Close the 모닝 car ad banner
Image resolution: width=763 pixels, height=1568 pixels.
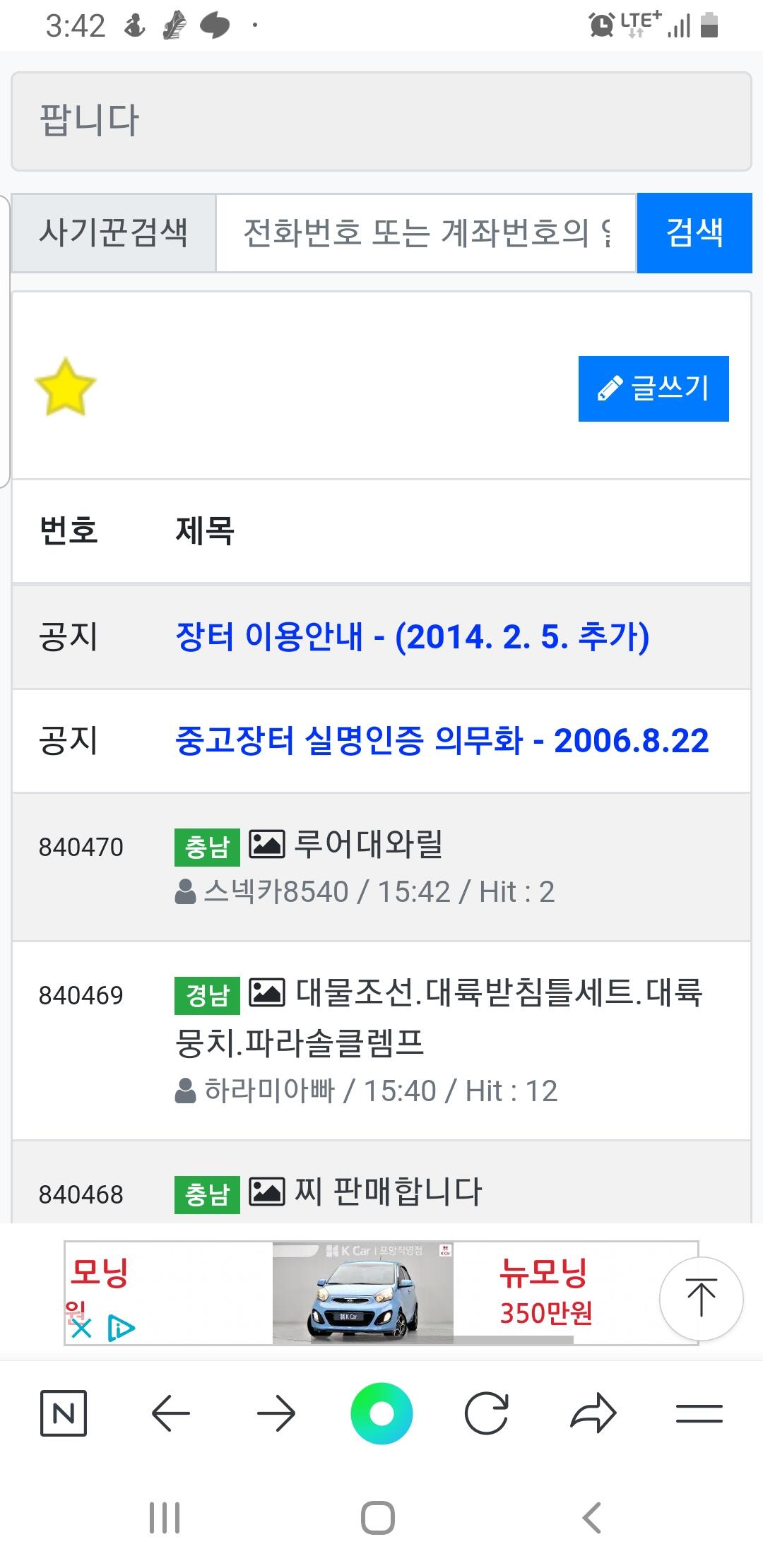[81, 1329]
